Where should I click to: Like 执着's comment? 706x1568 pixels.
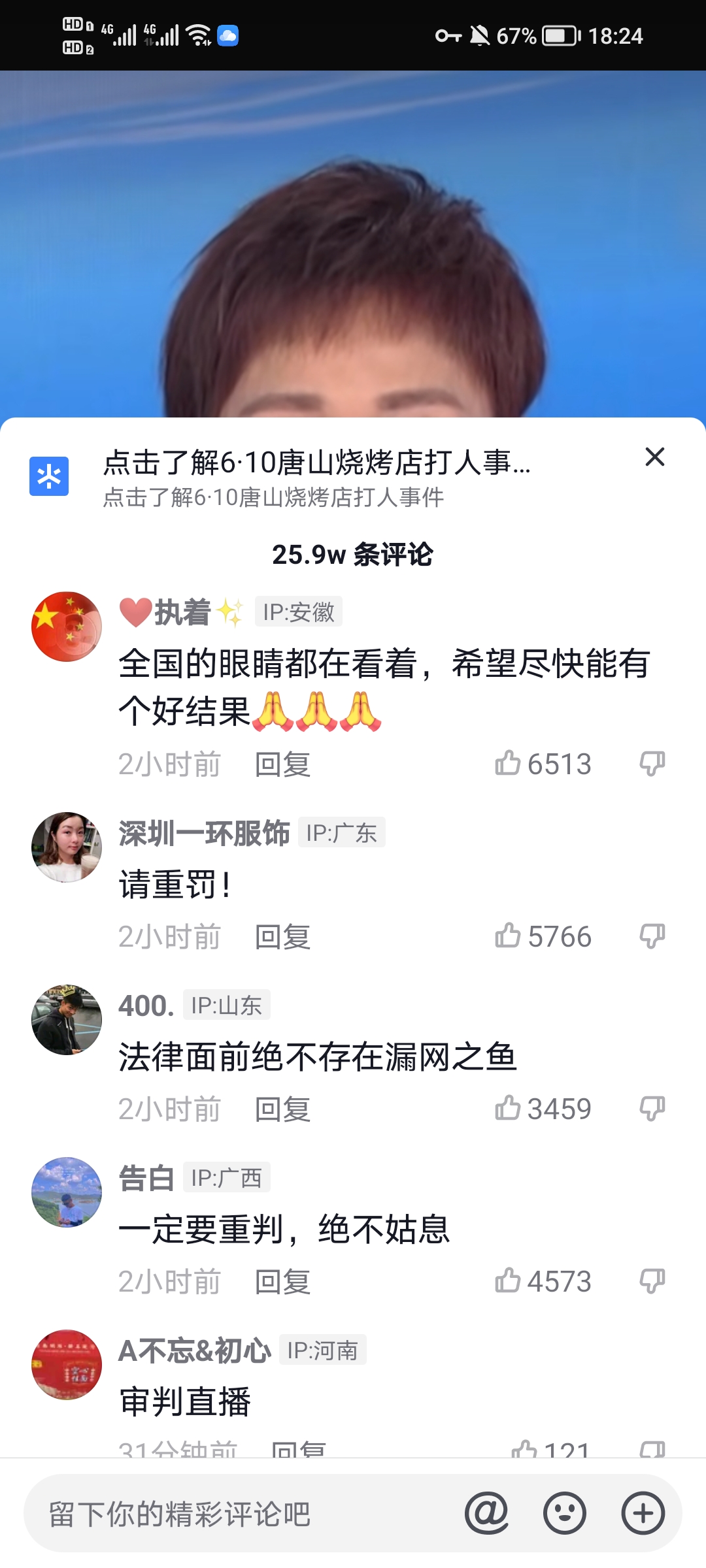coord(508,763)
